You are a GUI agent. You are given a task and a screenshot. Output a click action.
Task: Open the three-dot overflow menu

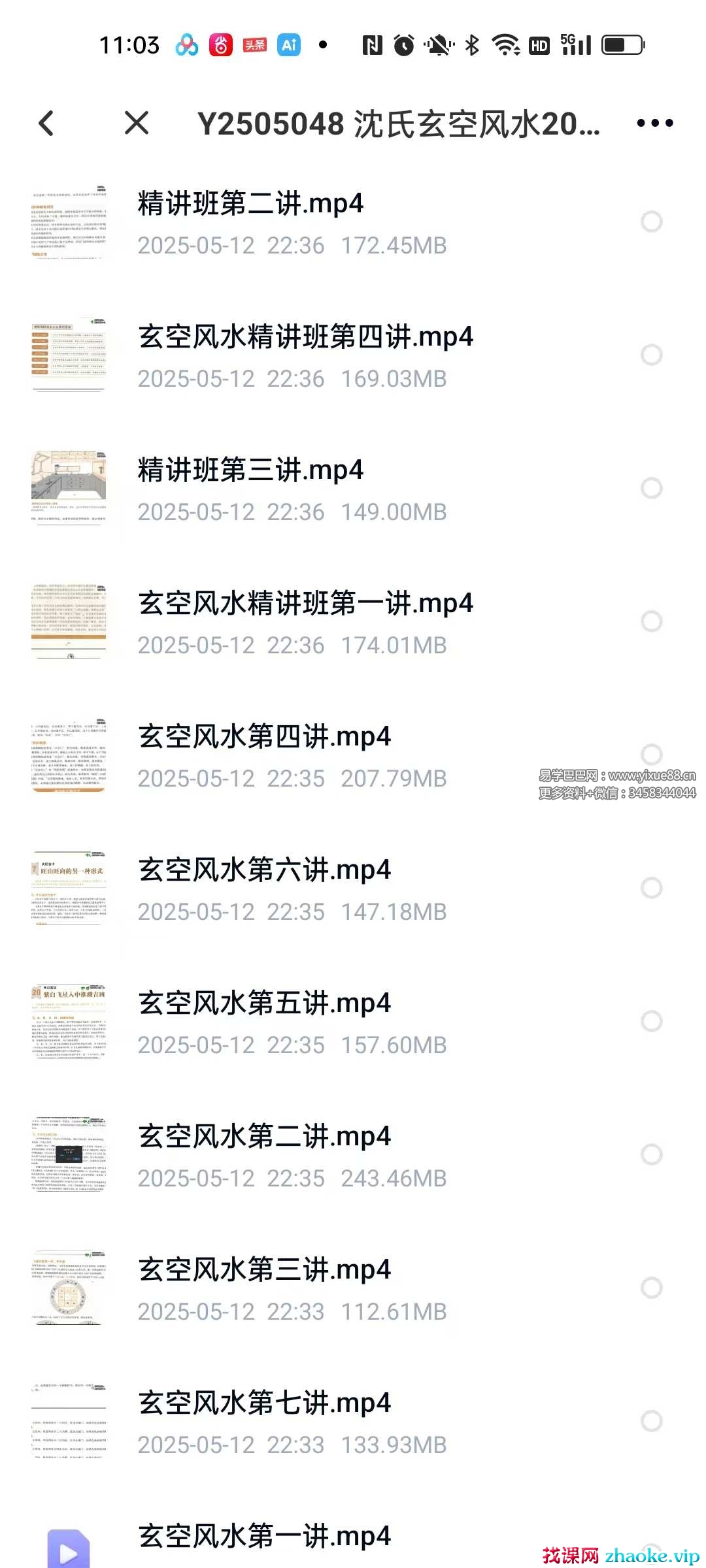pyautogui.click(x=655, y=123)
